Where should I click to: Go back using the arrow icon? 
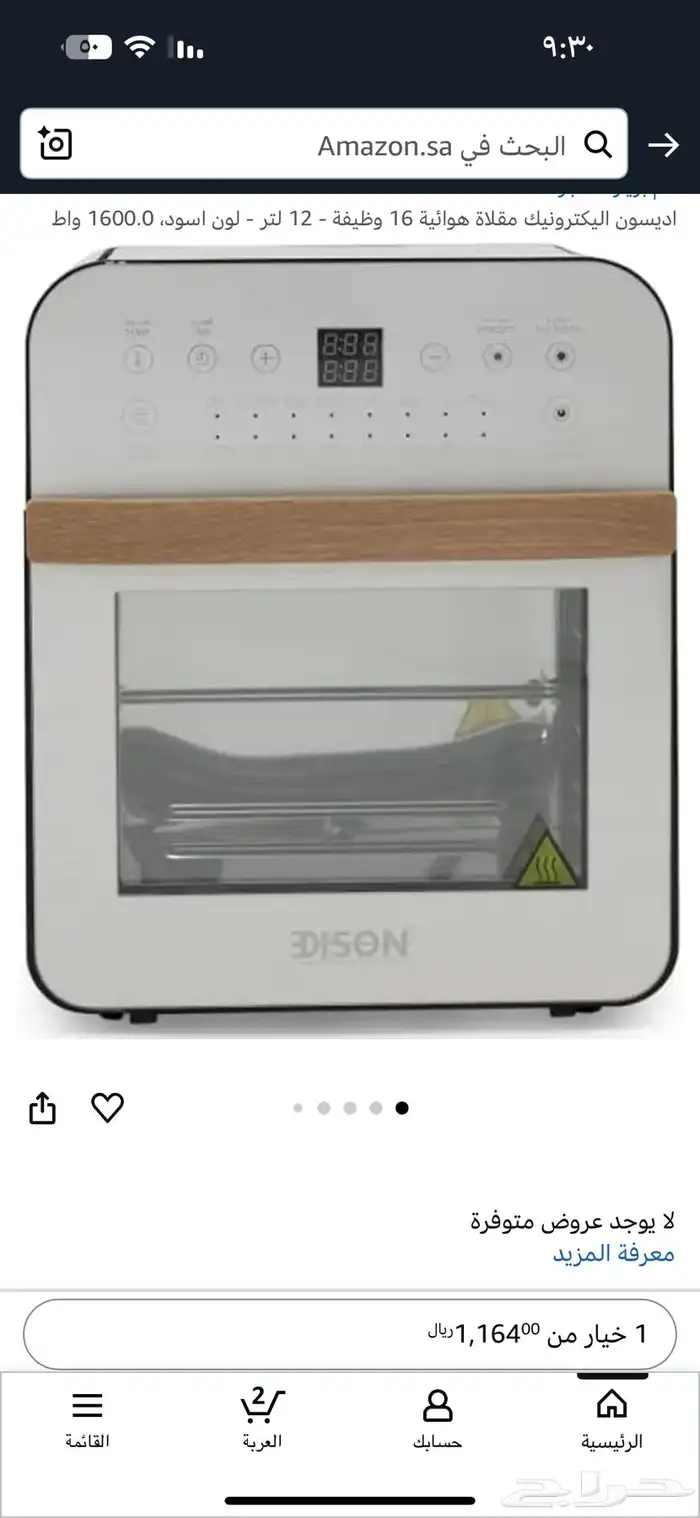(663, 146)
